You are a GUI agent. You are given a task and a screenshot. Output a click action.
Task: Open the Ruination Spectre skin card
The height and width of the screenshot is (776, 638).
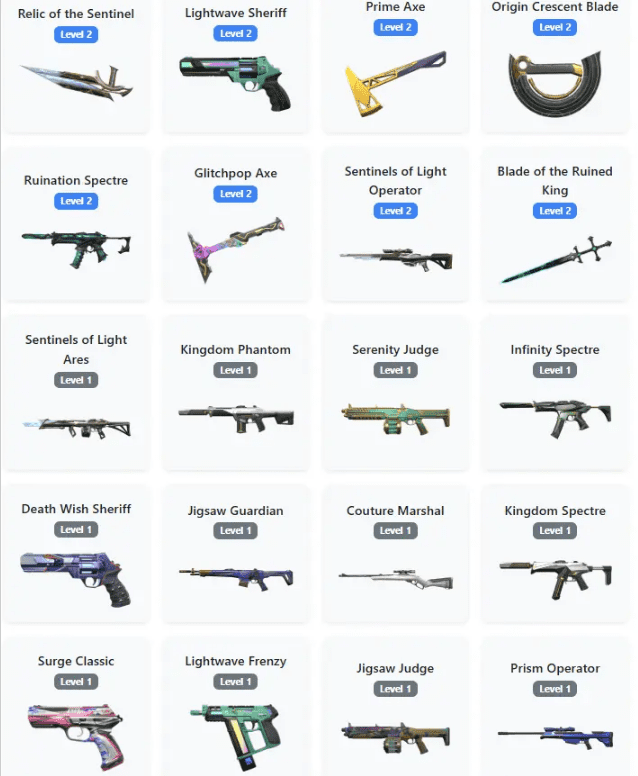point(76,230)
